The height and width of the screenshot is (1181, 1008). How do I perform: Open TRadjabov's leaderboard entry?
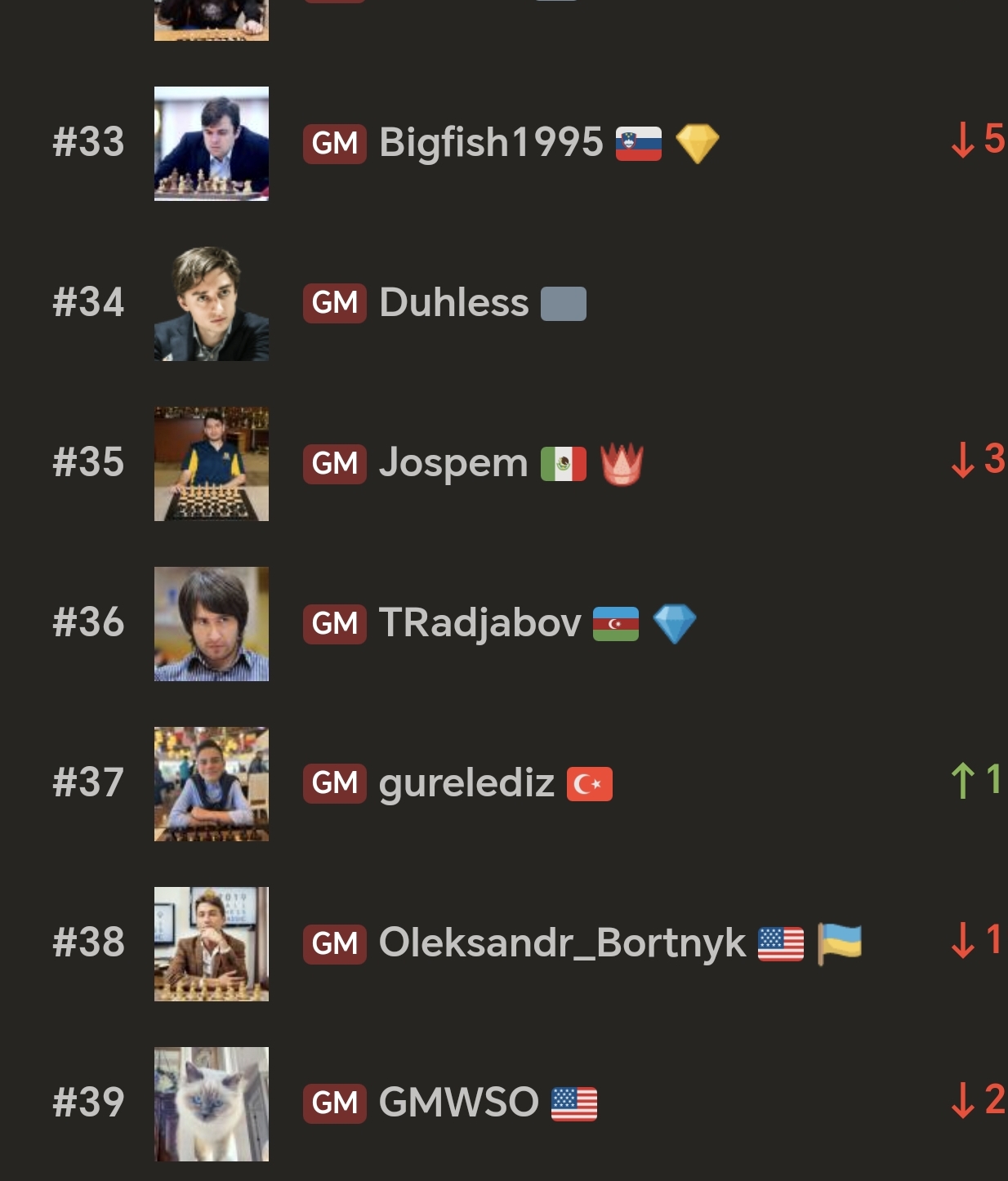click(x=479, y=623)
